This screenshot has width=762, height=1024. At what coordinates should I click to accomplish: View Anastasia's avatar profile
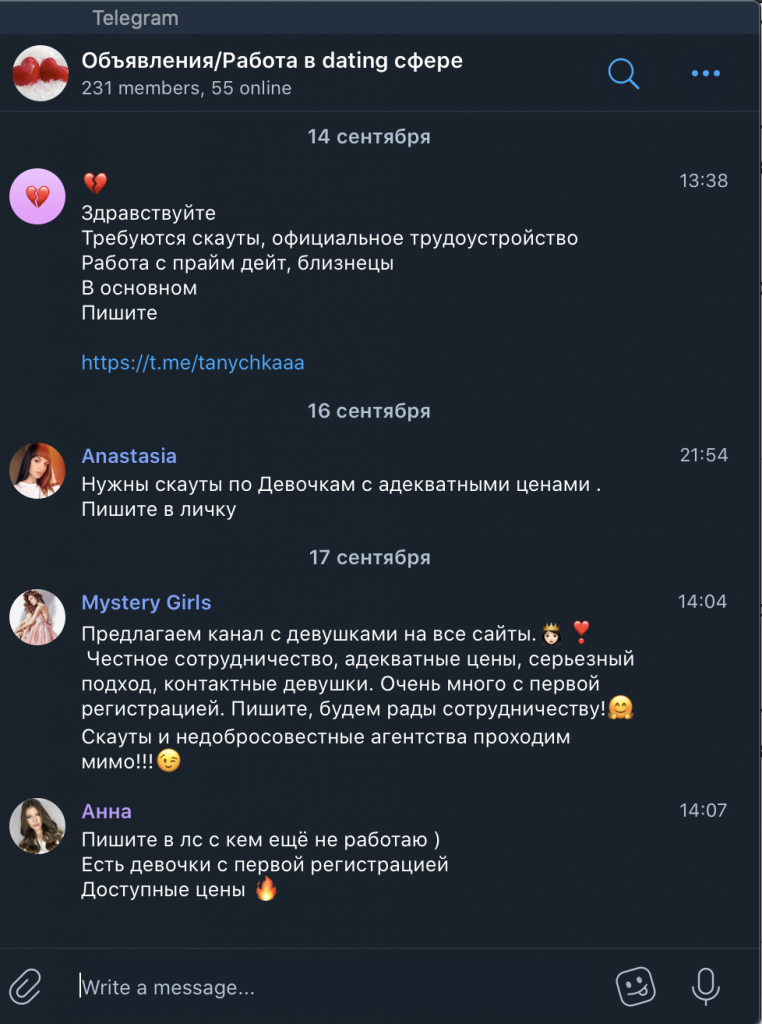(x=37, y=470)
